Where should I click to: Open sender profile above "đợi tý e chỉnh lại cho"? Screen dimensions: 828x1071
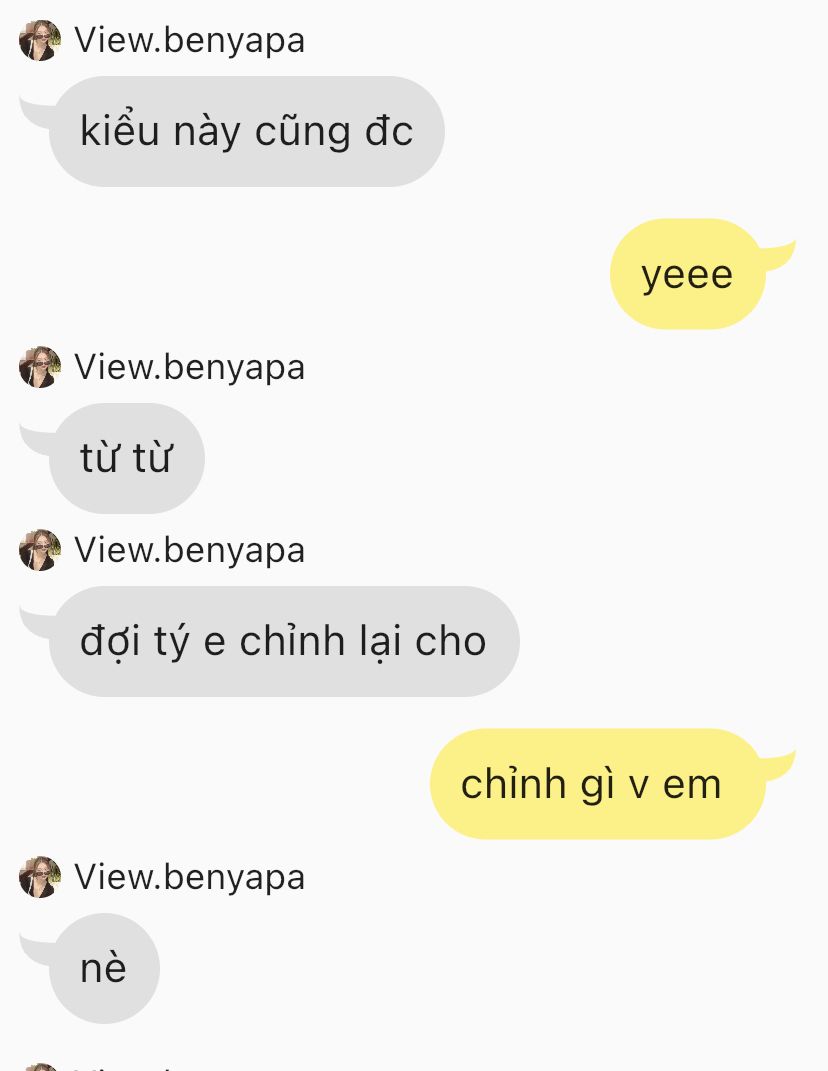tap(40, 550)
